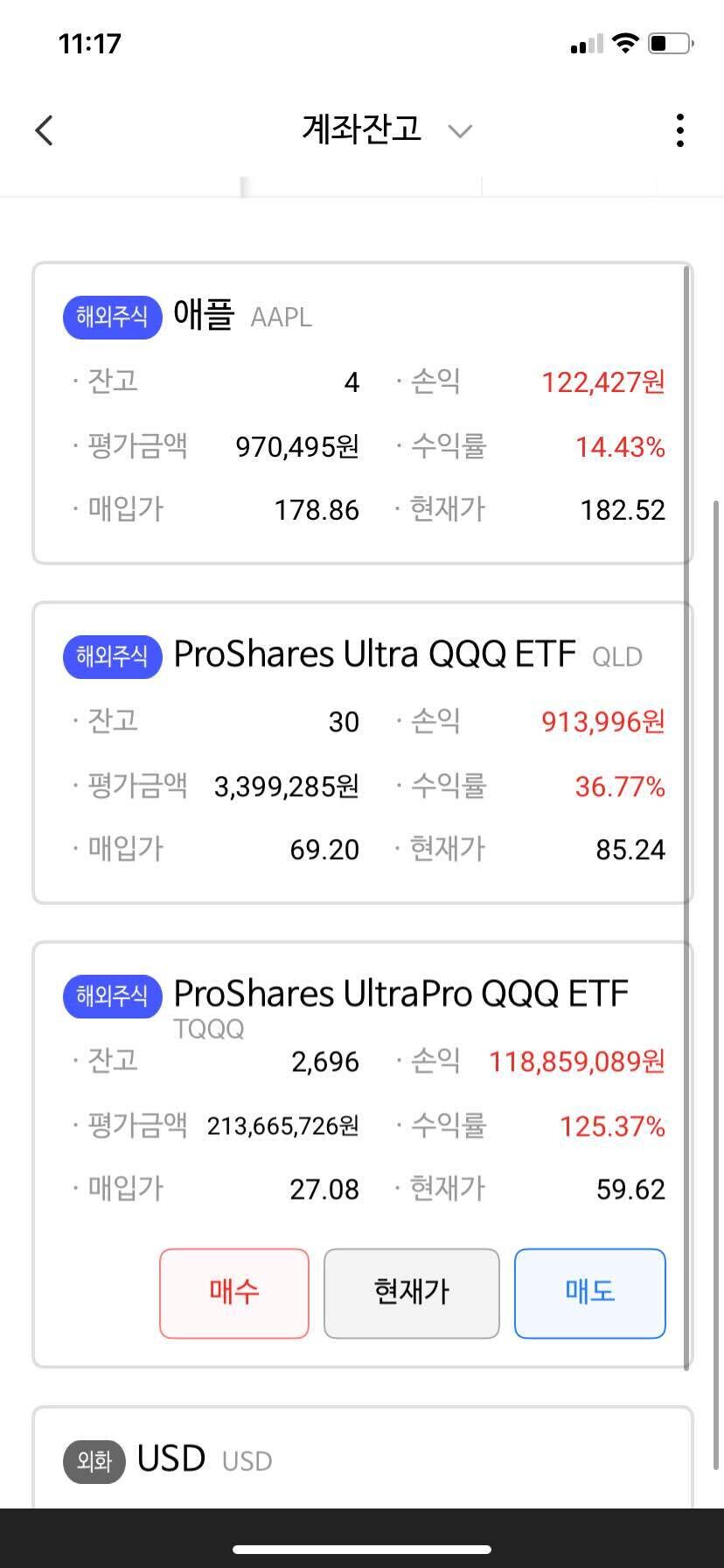The height and width of the screenshot is (1568, 724).
Task: Tap the 해외주식 badge on the QLD card
Action: tap(111, 656)
